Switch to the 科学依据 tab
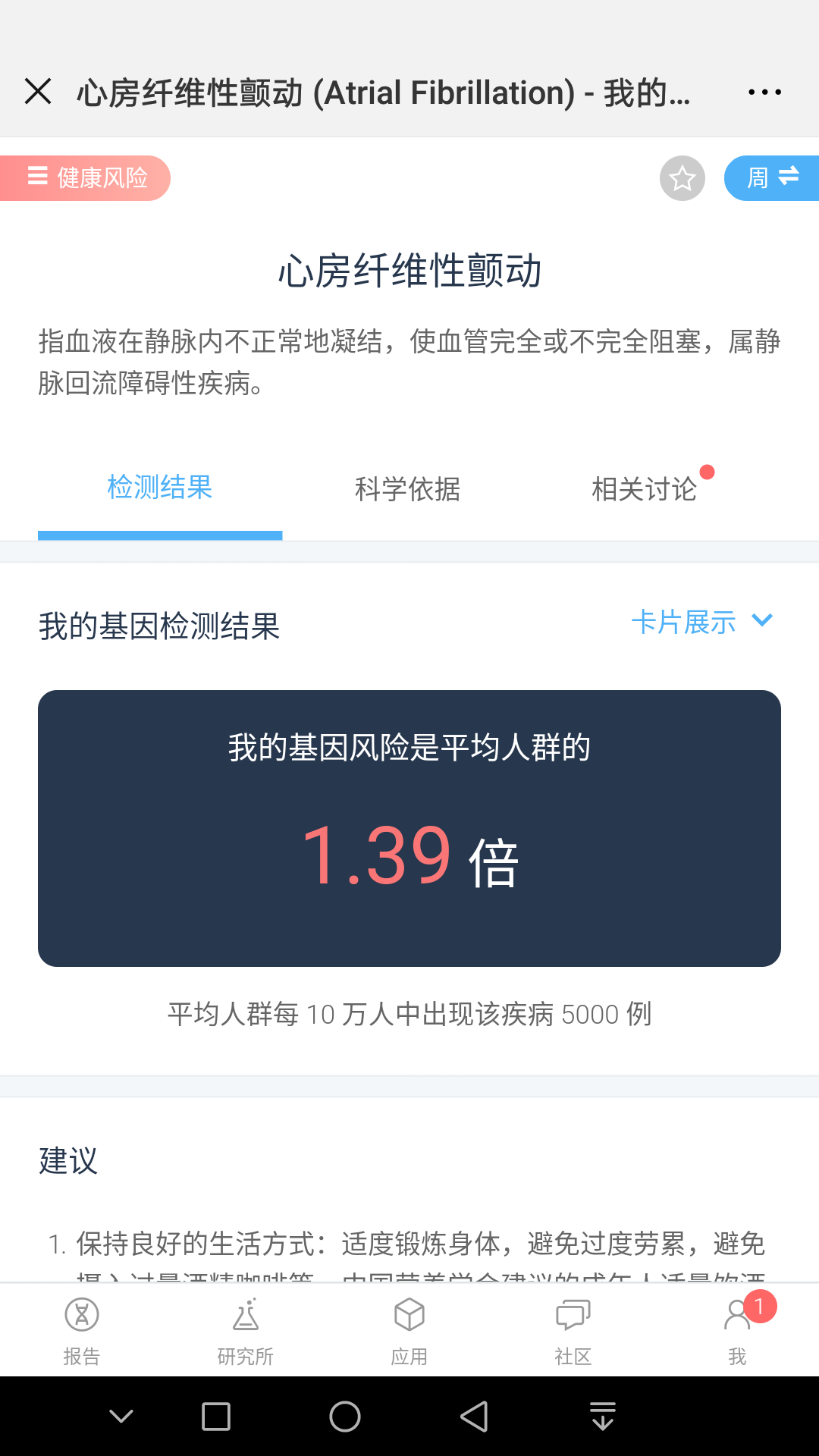Viewport: 819px width, 1456px height. pyautogui.click(x=407, y=489)
